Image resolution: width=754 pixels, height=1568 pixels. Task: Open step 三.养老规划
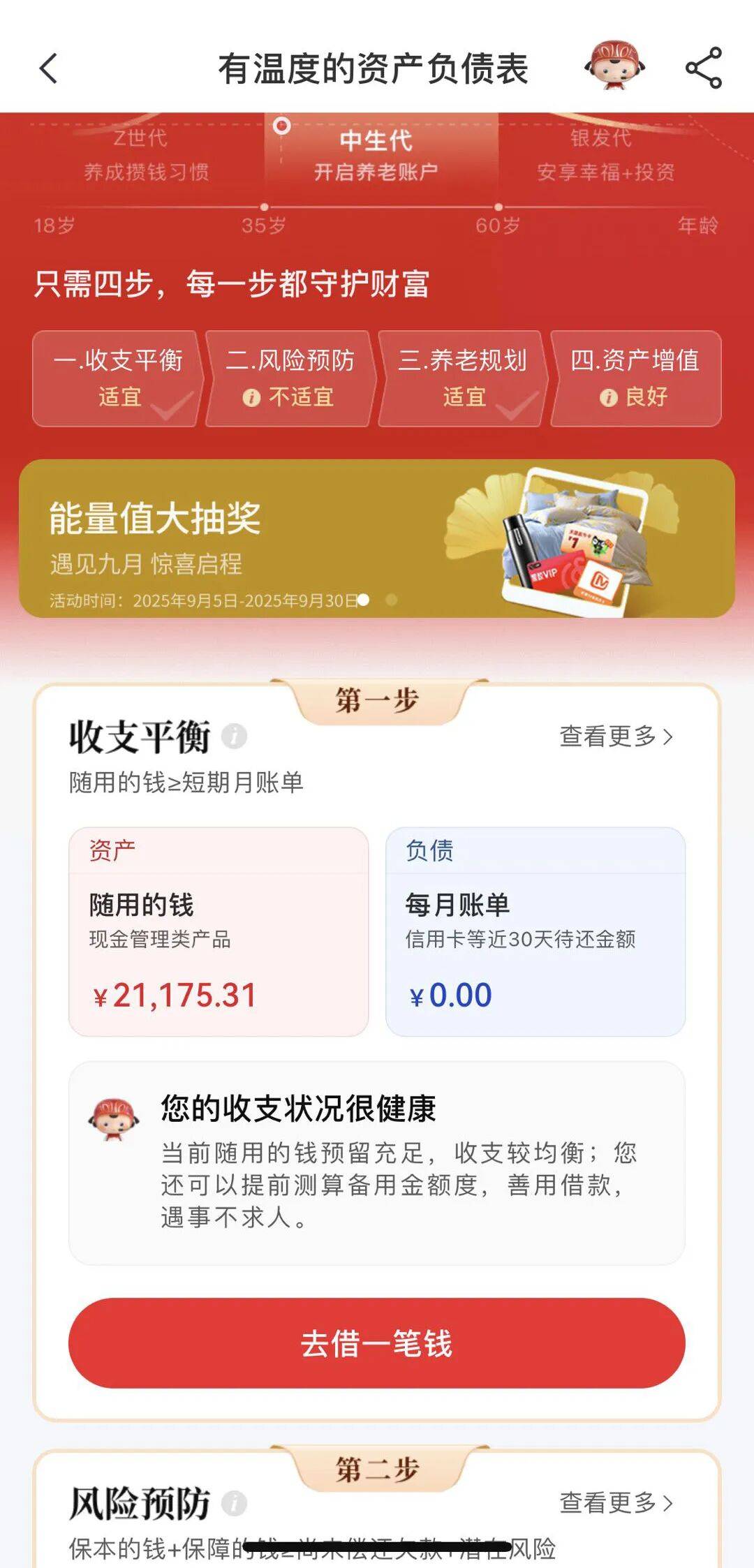click(x=461, y=378)
